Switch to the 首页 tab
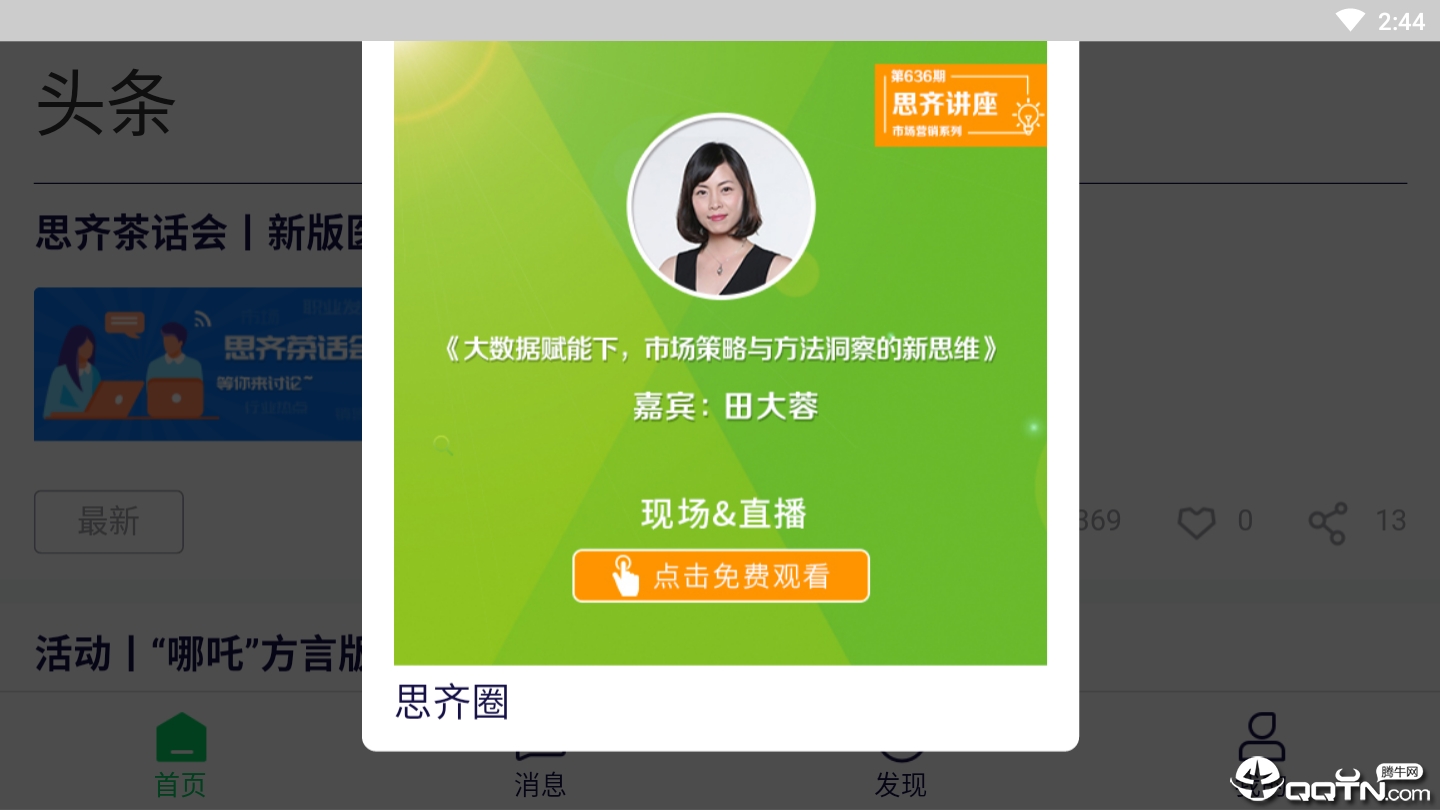Screen dimensions: 1440x810 [x=181, y=758]
